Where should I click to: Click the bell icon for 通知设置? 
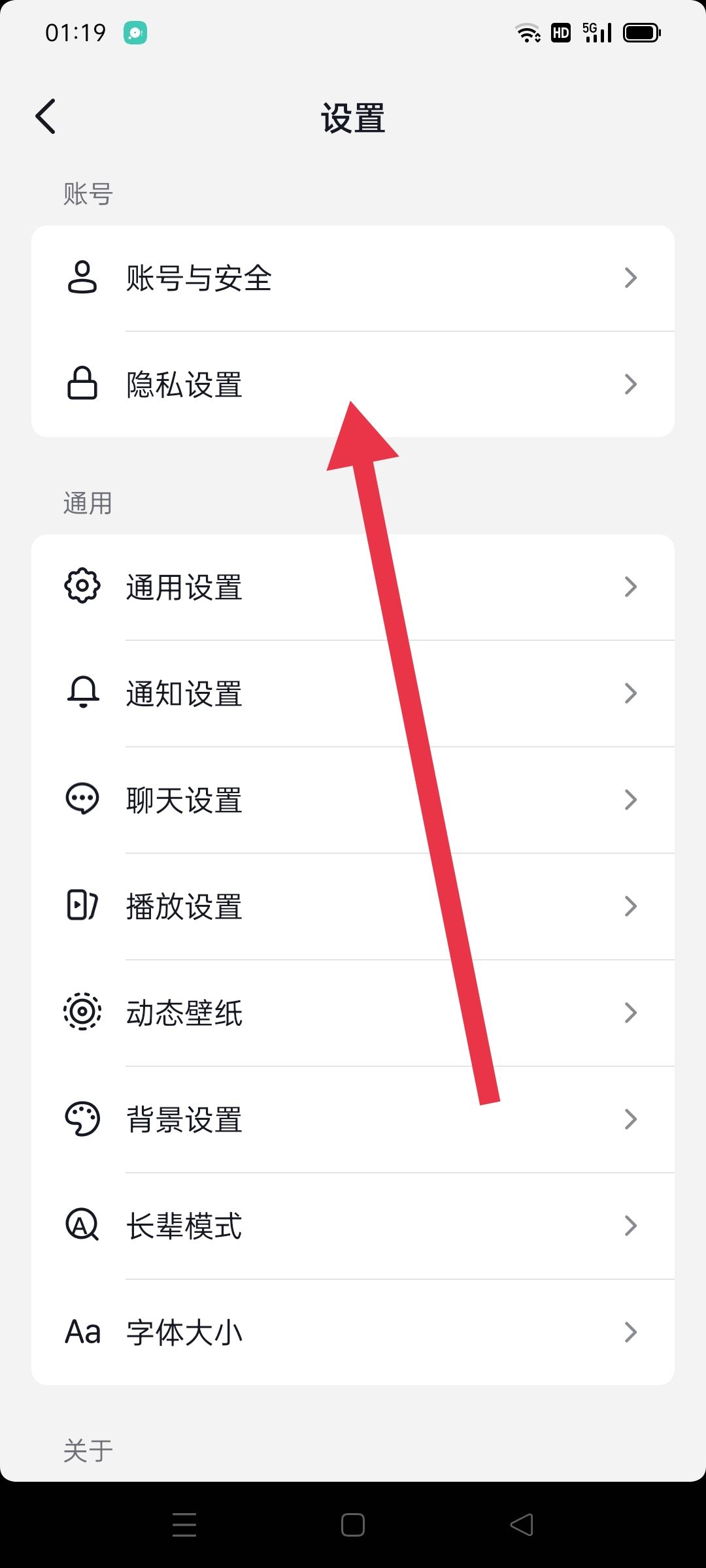[82, 693]
